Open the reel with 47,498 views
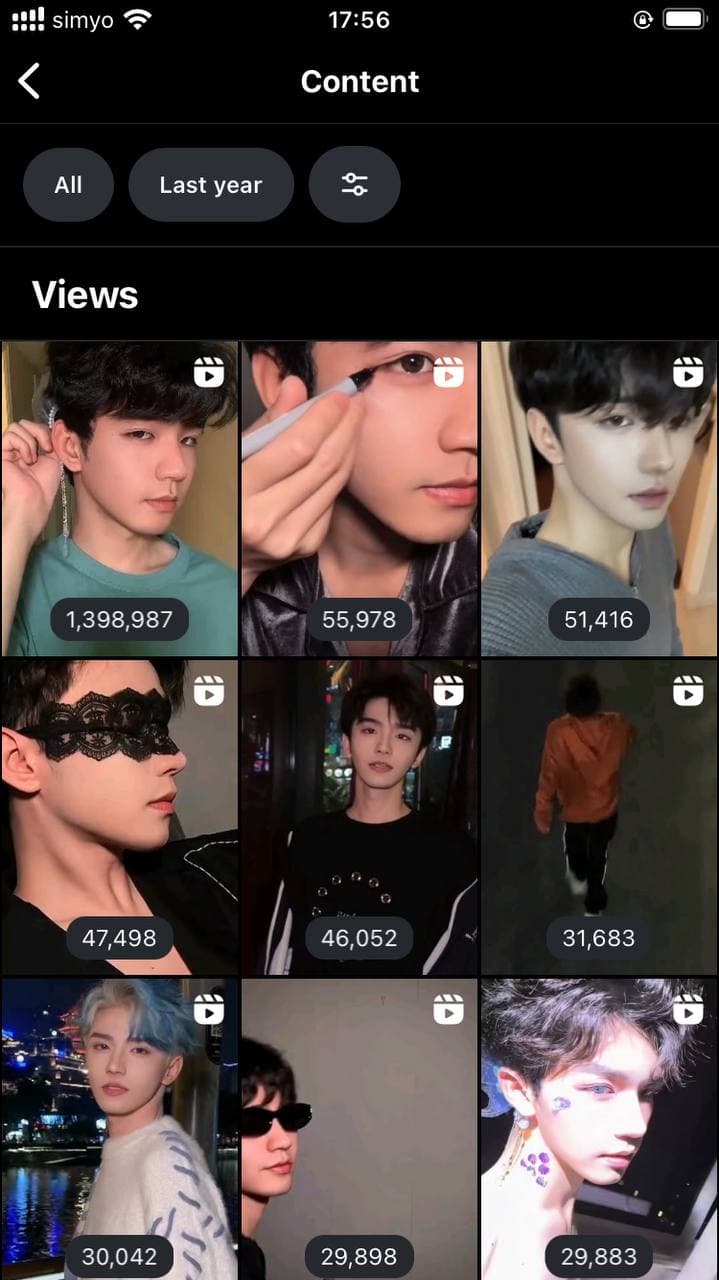Screen dimensions: 719x1280 tap(120, 817)
